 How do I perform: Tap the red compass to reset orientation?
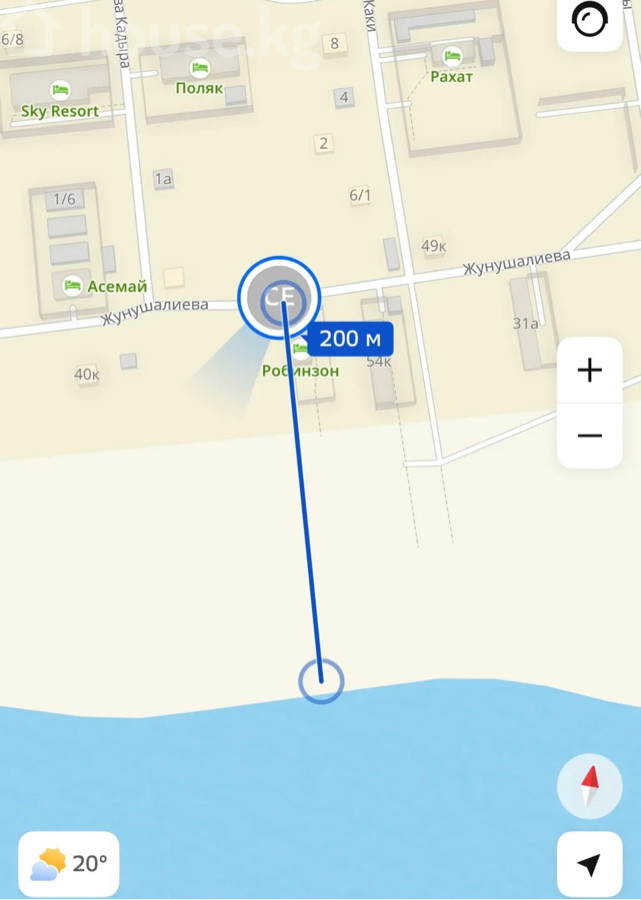590,787
